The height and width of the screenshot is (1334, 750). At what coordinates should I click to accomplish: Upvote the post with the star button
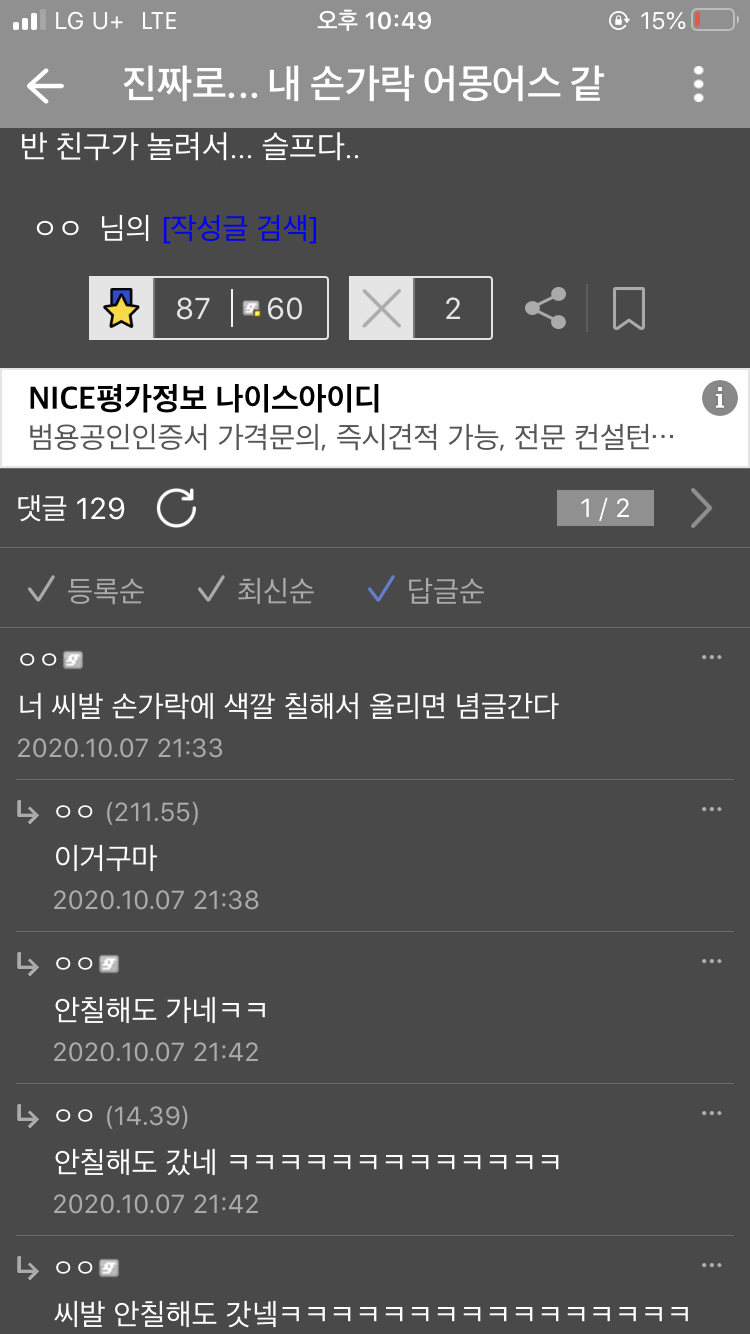(122, 308)
